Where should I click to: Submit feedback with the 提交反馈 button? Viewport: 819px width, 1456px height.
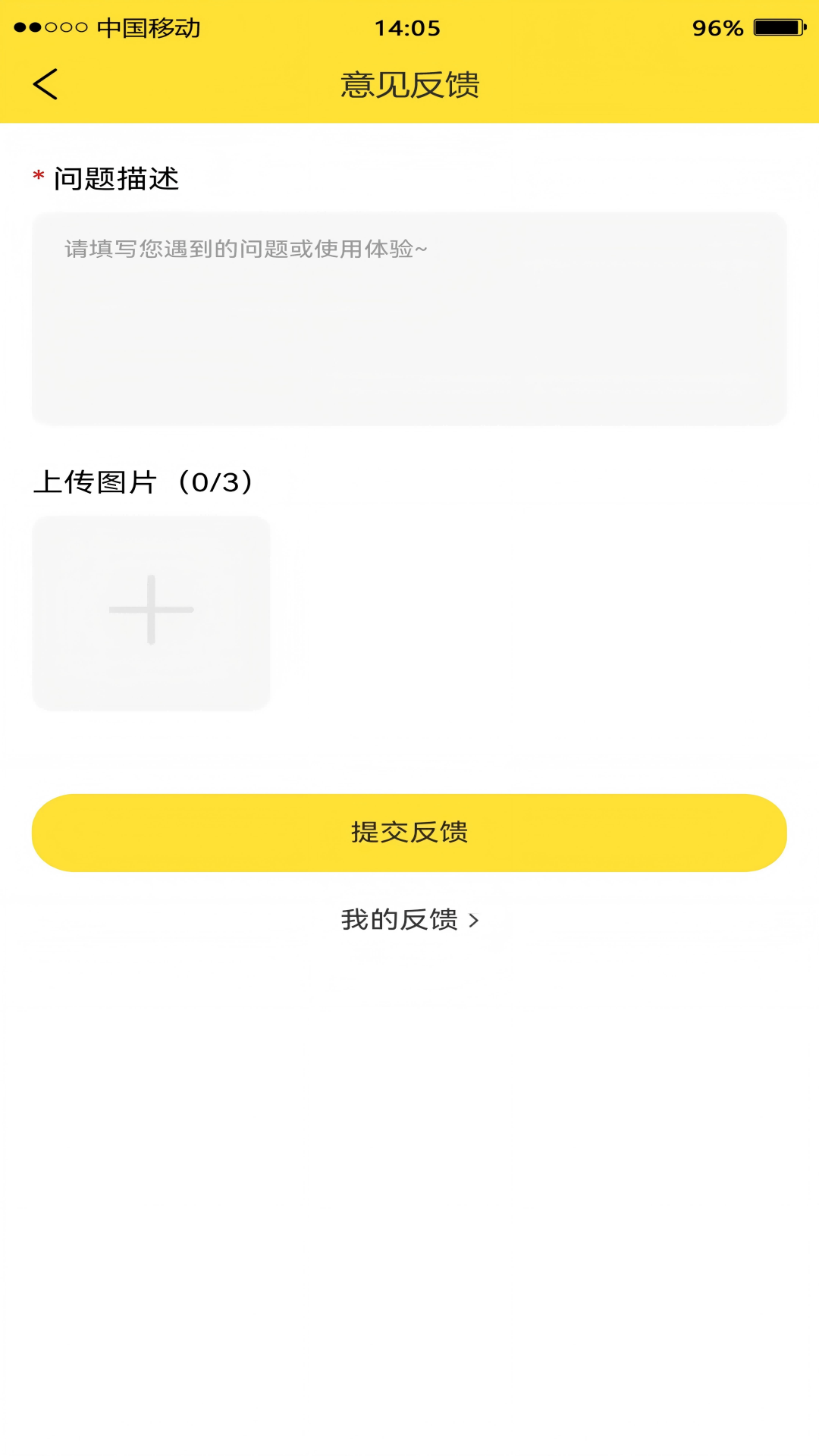coord(409,833)
